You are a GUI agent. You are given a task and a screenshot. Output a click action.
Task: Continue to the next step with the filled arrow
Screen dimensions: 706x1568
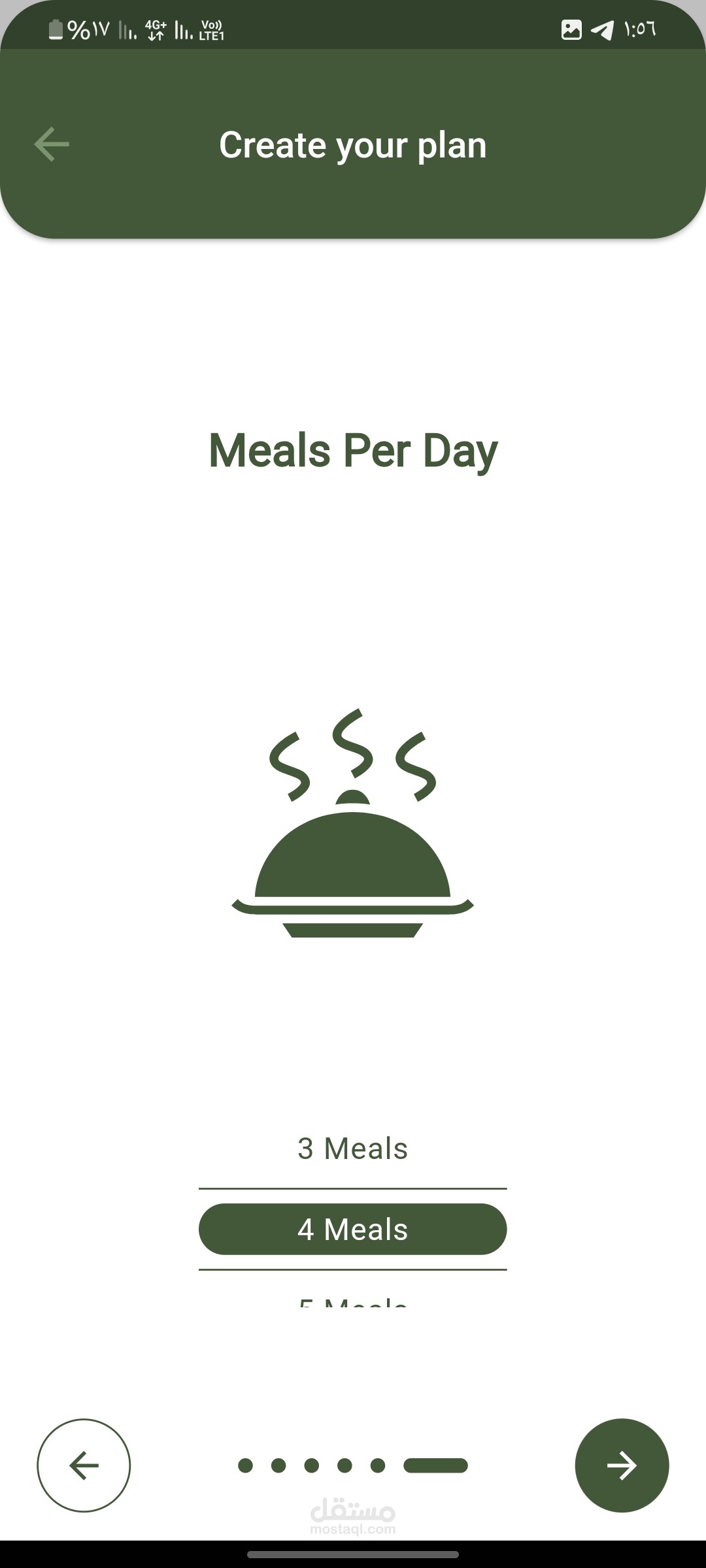click(x=622, y=1465)
